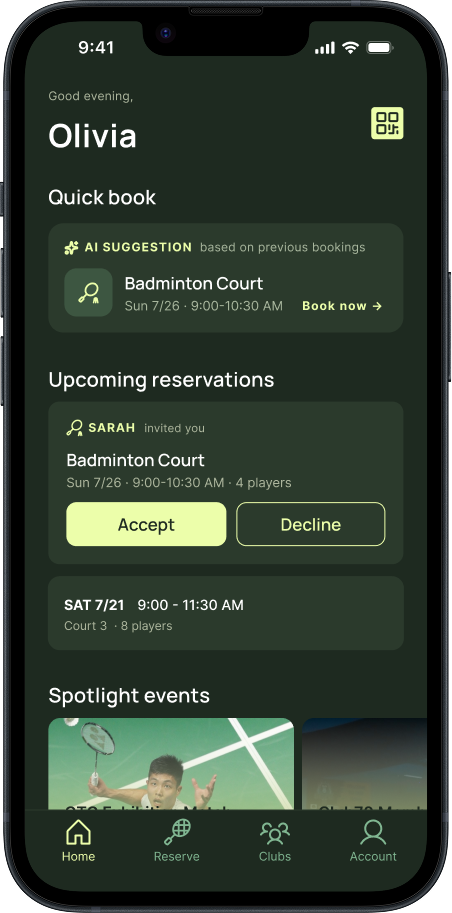Open the QR code scanner button
The width and height of the screenshot is (452, 913).
[387, 123]
